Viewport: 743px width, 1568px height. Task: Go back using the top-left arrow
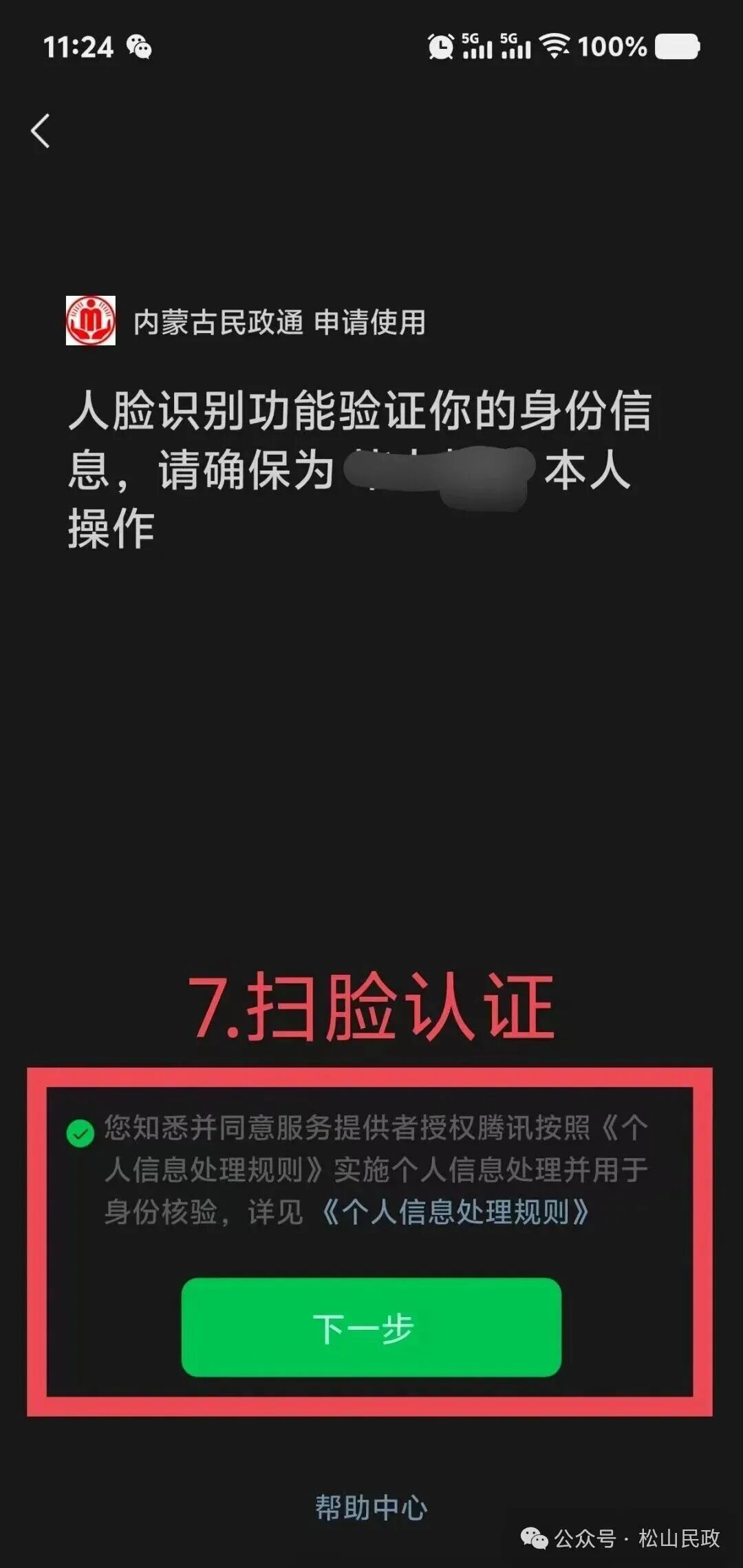(41, 131)
